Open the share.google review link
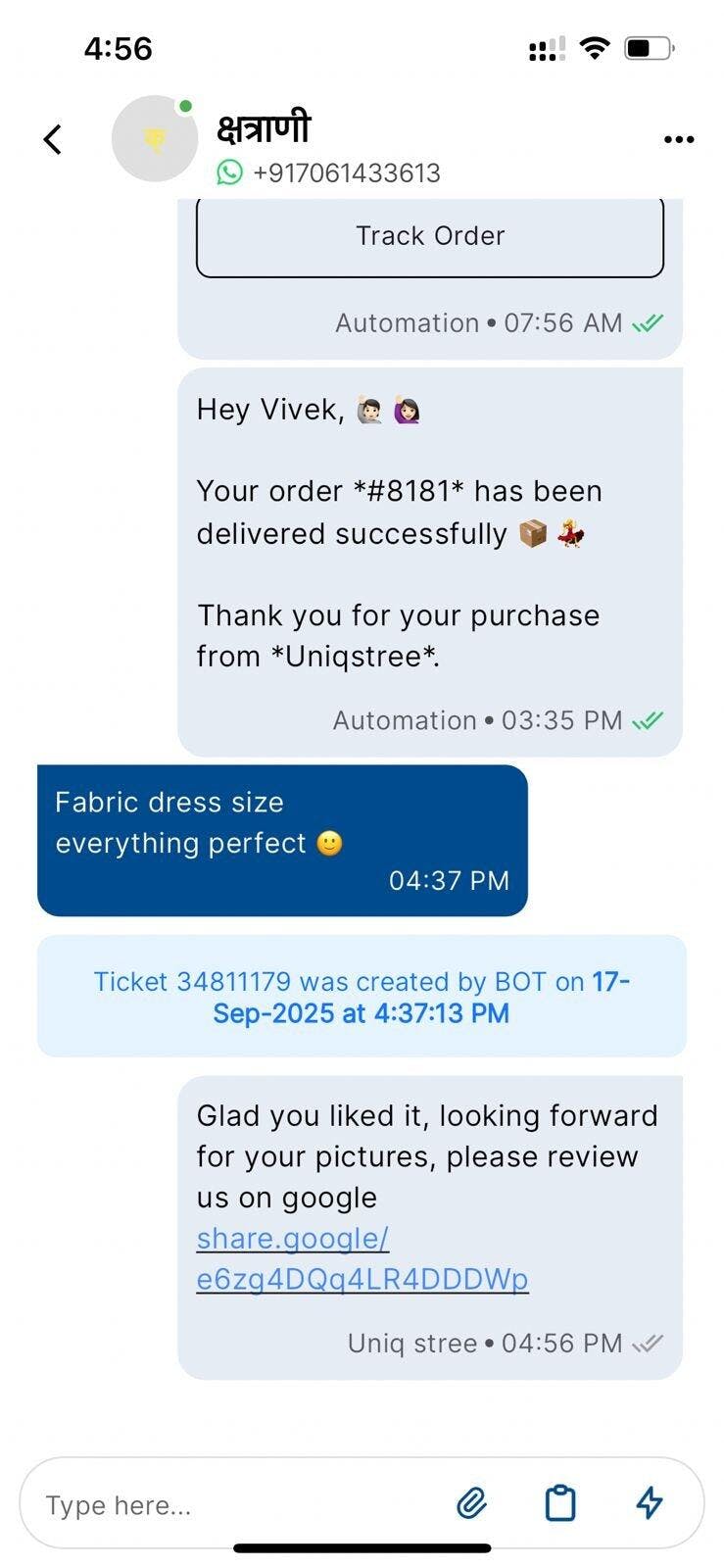Image resolution: width=724 pixels, height=1568 pixels. tap(362, 1258)
